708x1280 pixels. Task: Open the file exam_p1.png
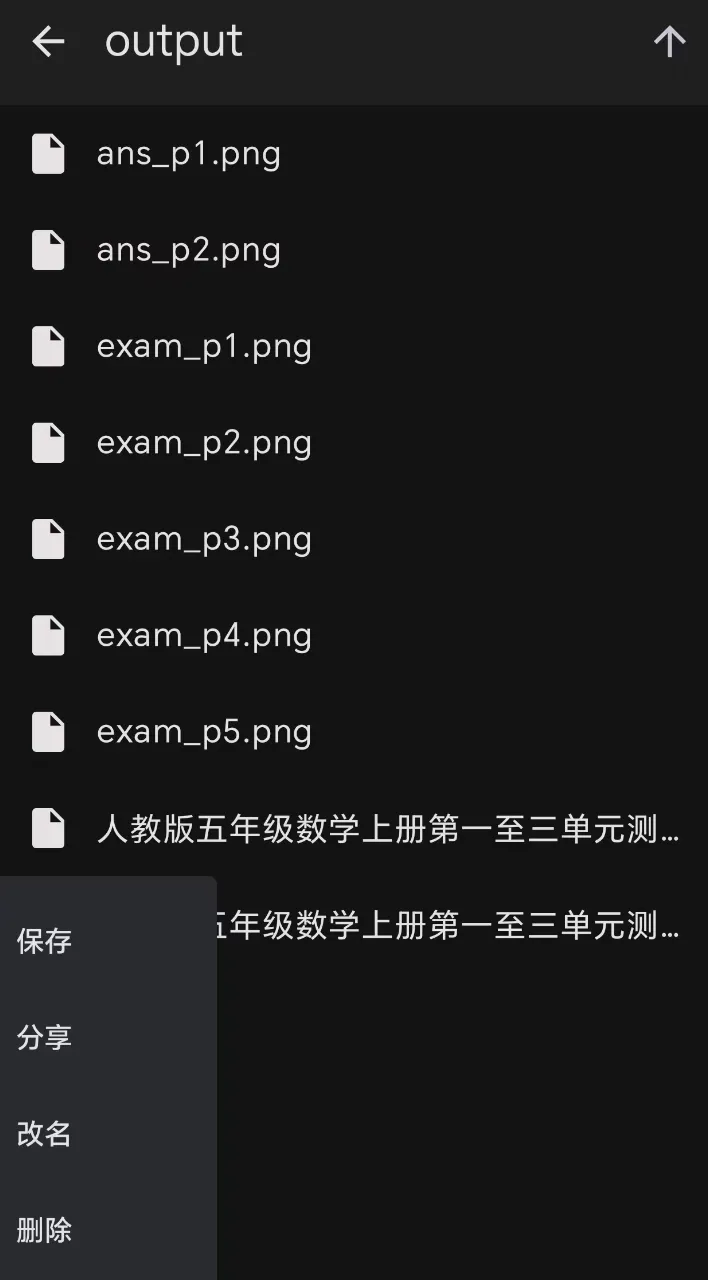point(354,347)
